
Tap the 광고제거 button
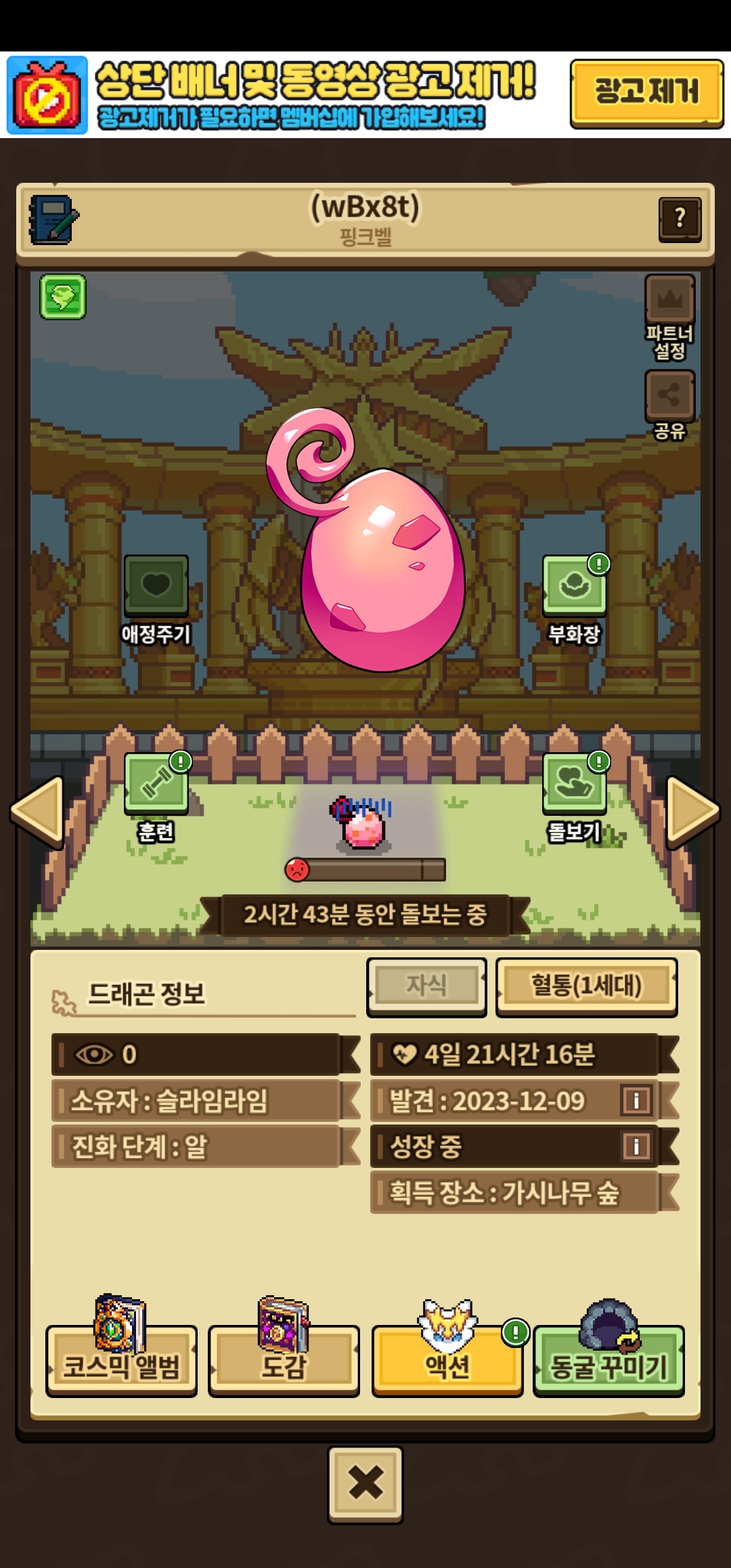pos(646,93)
